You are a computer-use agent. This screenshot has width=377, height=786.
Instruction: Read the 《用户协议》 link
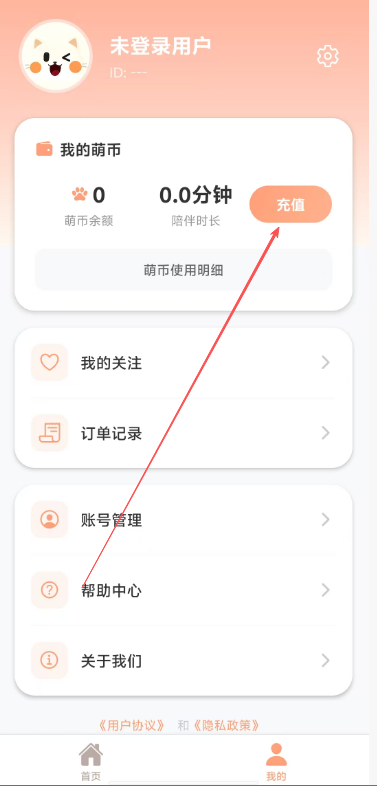[132, 725]
